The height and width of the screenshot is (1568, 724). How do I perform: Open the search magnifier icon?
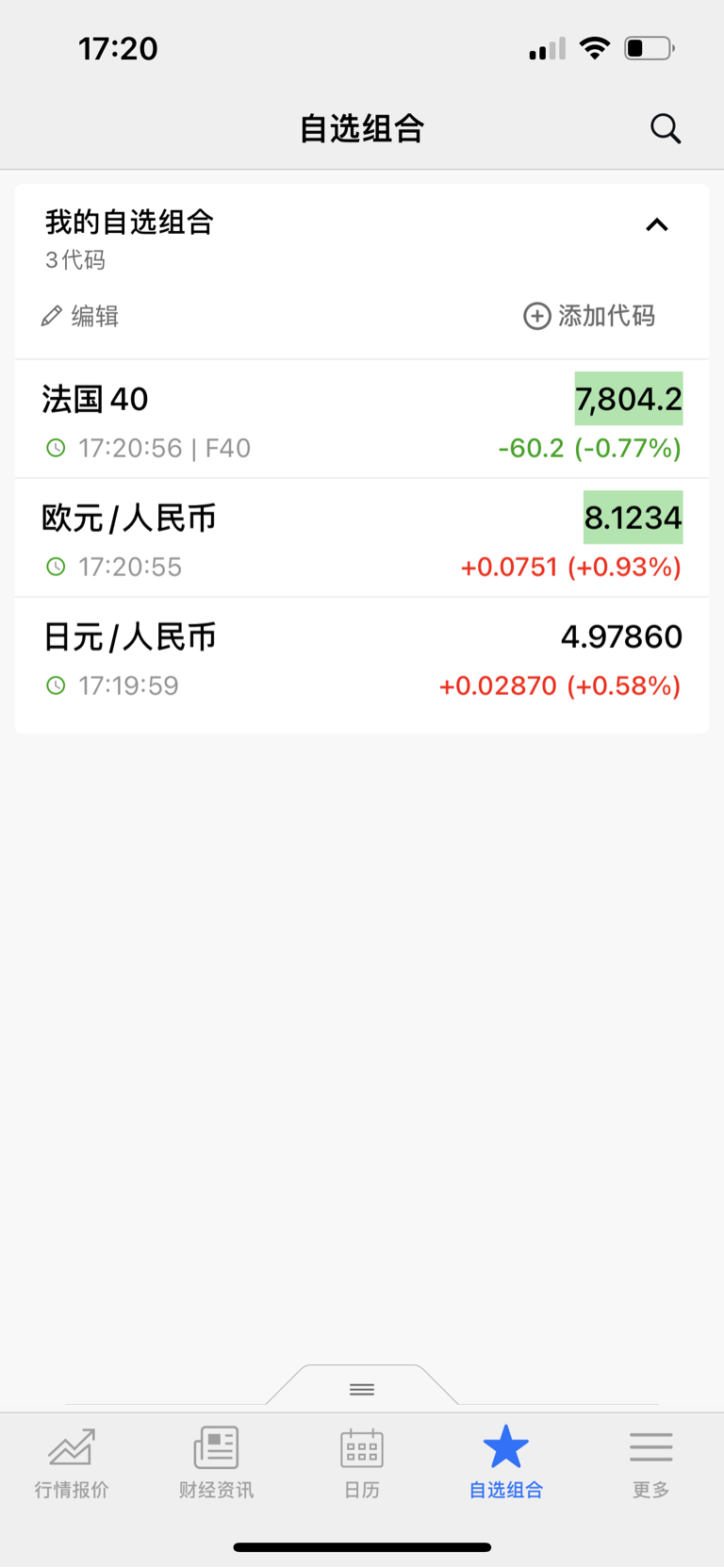point(666,128)
